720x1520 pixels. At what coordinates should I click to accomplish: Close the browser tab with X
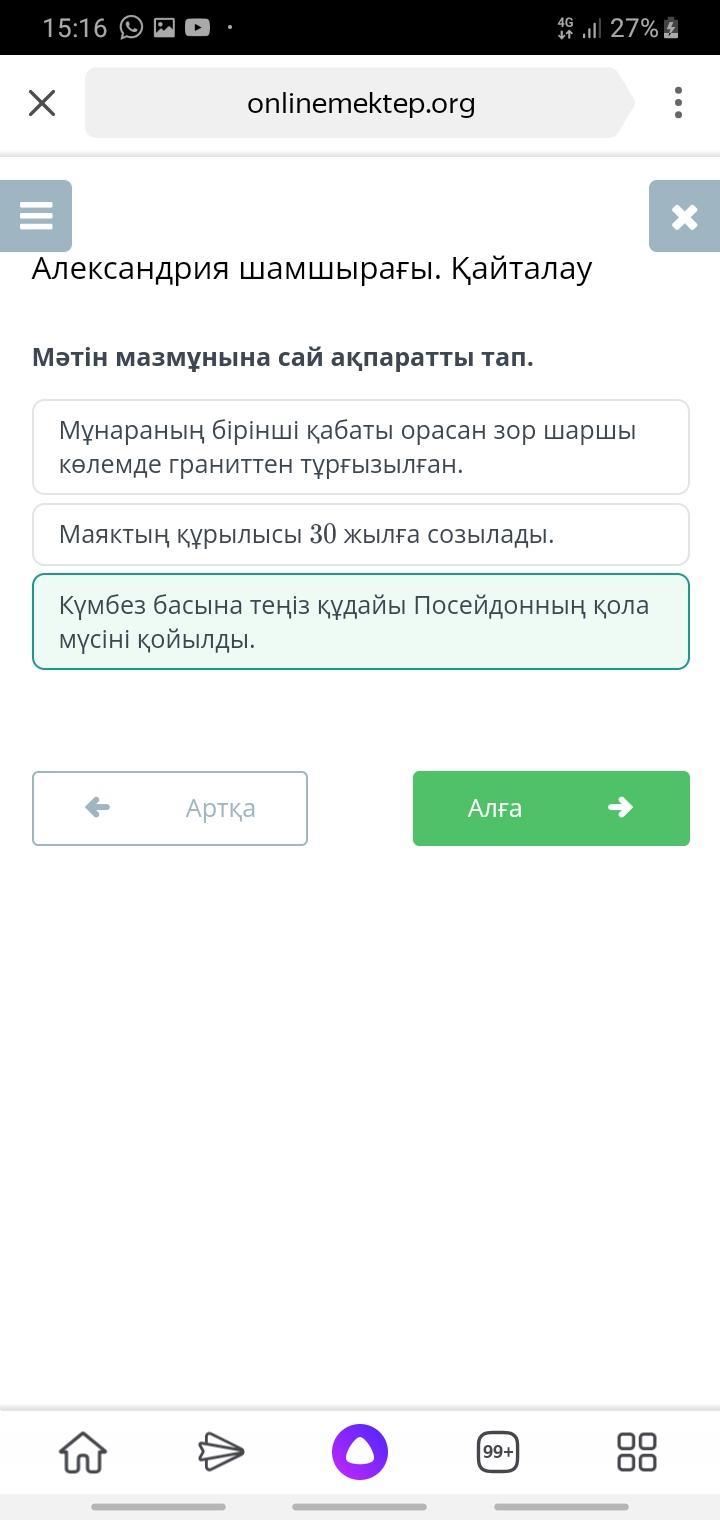[42, 103]
